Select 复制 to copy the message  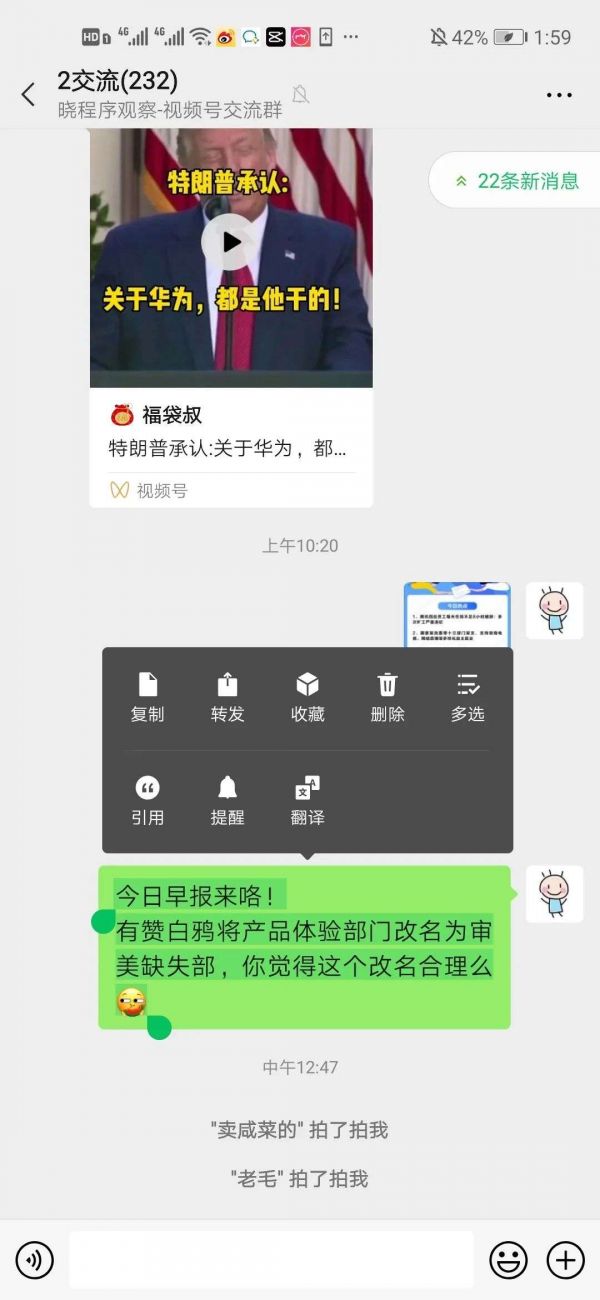(x=147, y=697)
